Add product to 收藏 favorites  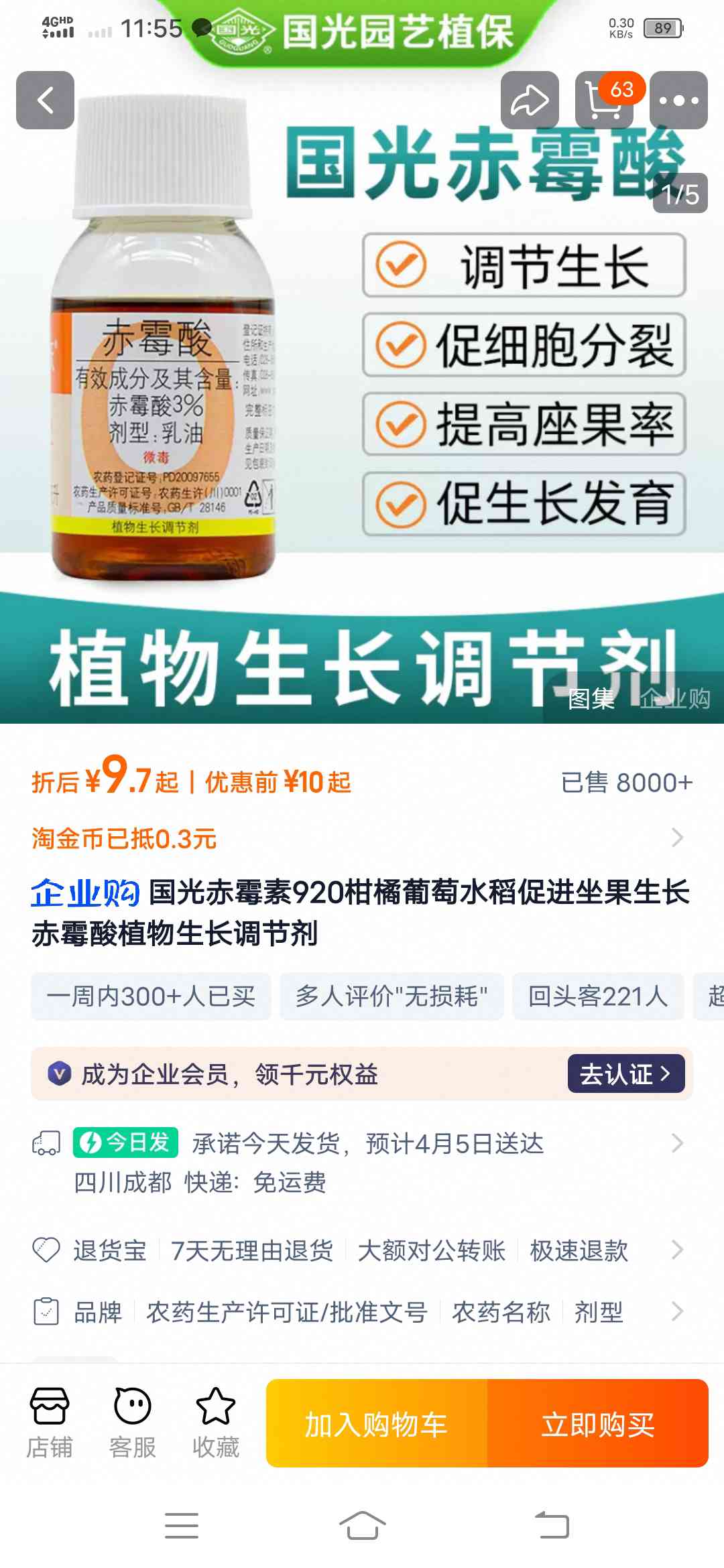coord(216,1423)
